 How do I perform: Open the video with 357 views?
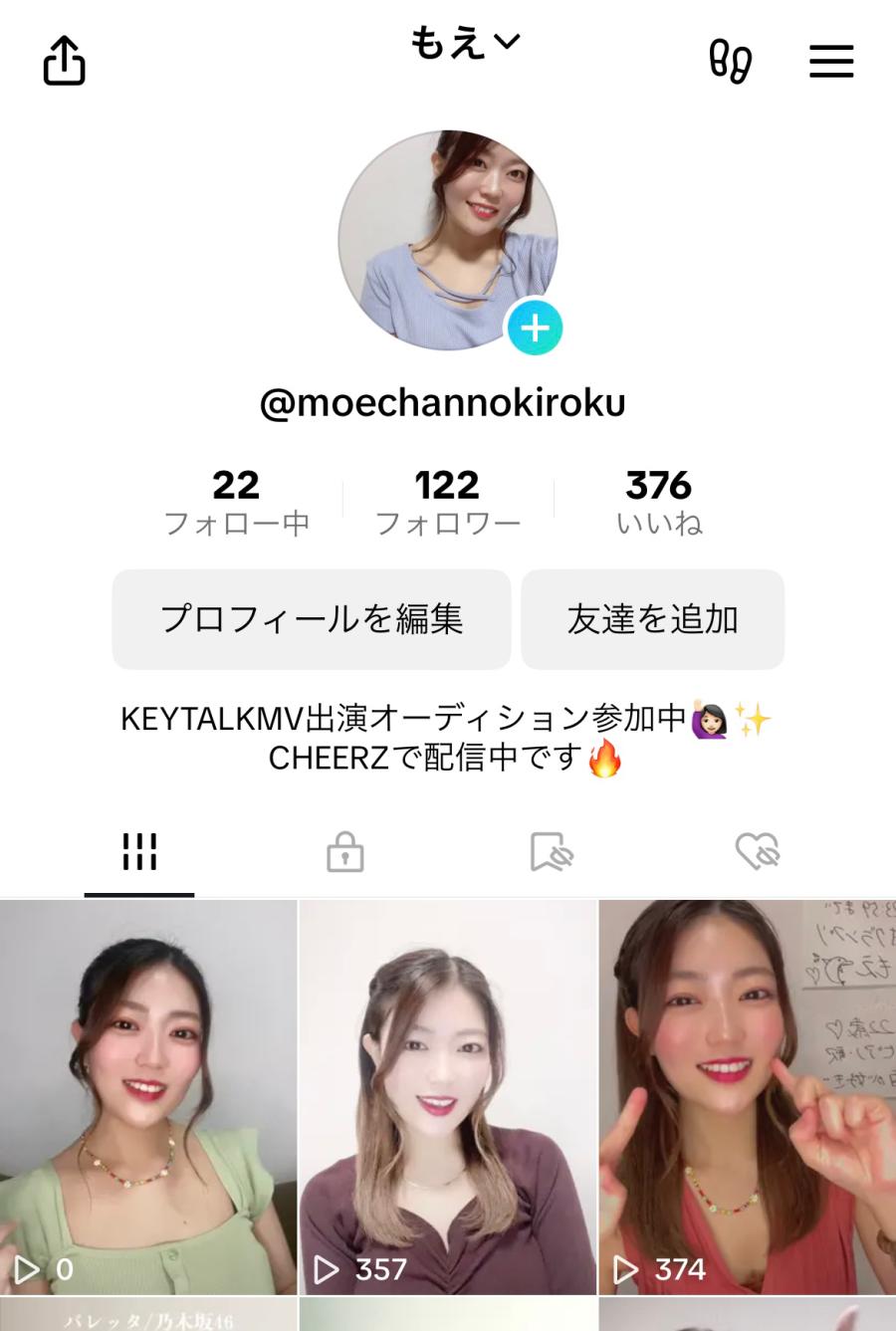[x=448, y=1095]
